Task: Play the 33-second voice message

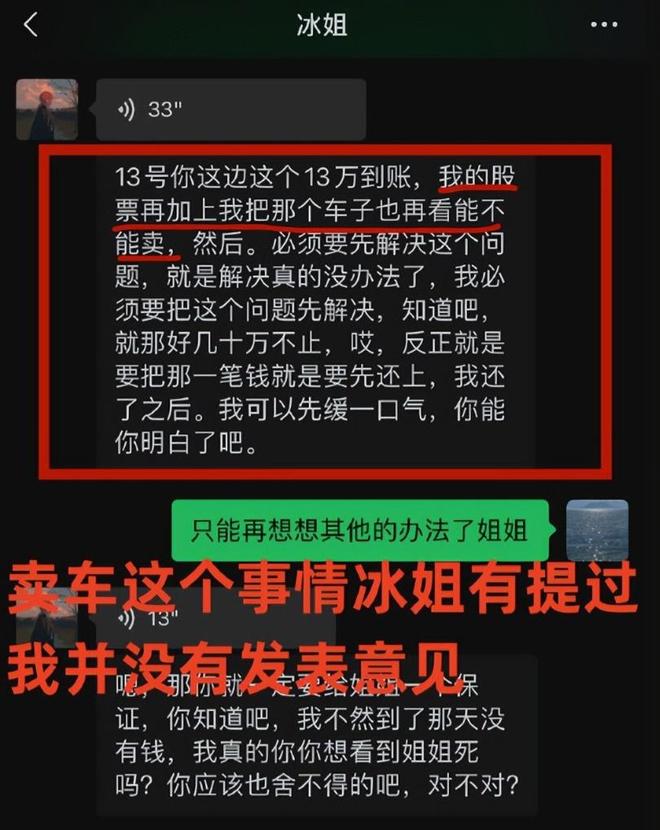Action: [x=230, y=109]
